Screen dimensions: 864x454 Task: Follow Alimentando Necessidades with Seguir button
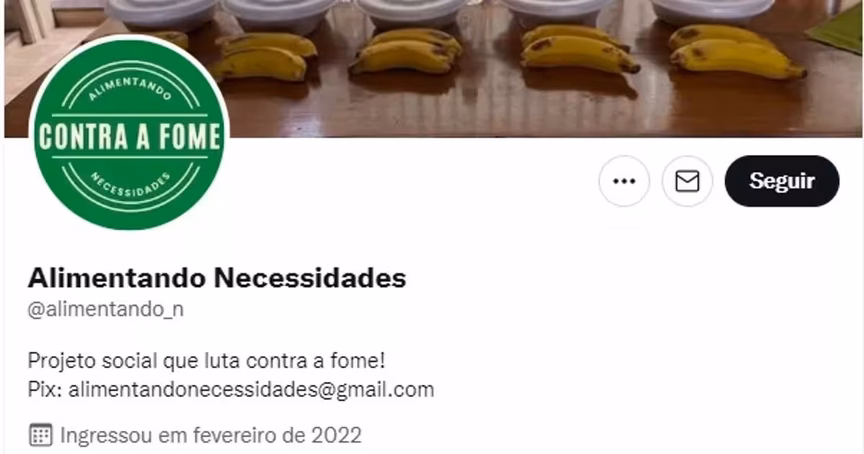click(781, 181)
